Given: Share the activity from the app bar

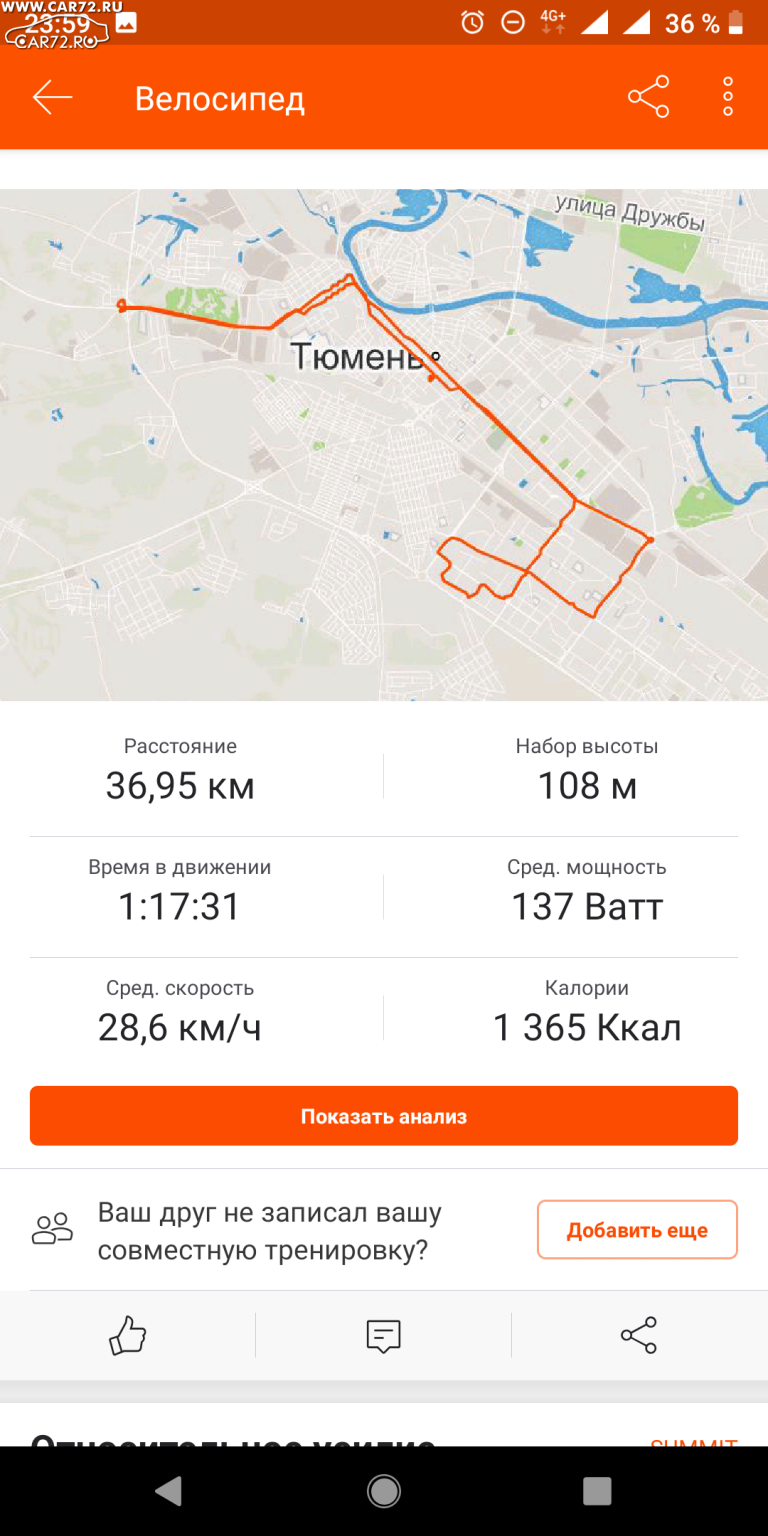Looking at the screenshot, I should coord(648,97).
